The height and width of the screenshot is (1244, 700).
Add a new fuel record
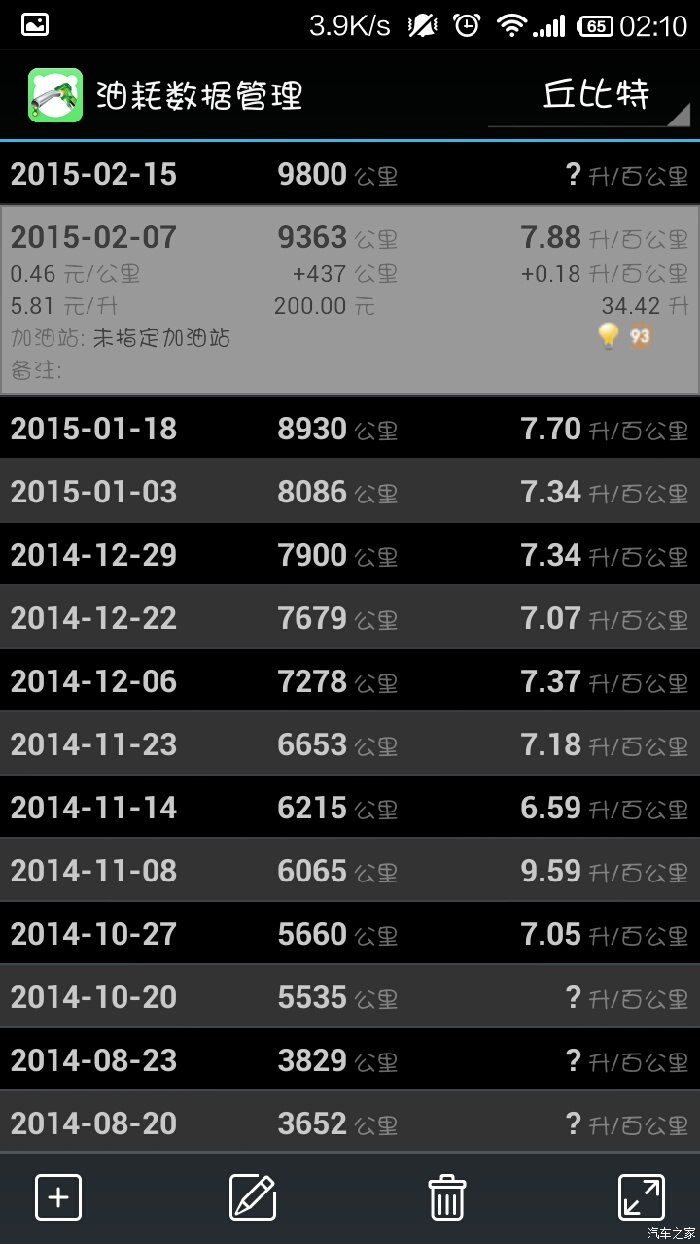click(59, 1196)
